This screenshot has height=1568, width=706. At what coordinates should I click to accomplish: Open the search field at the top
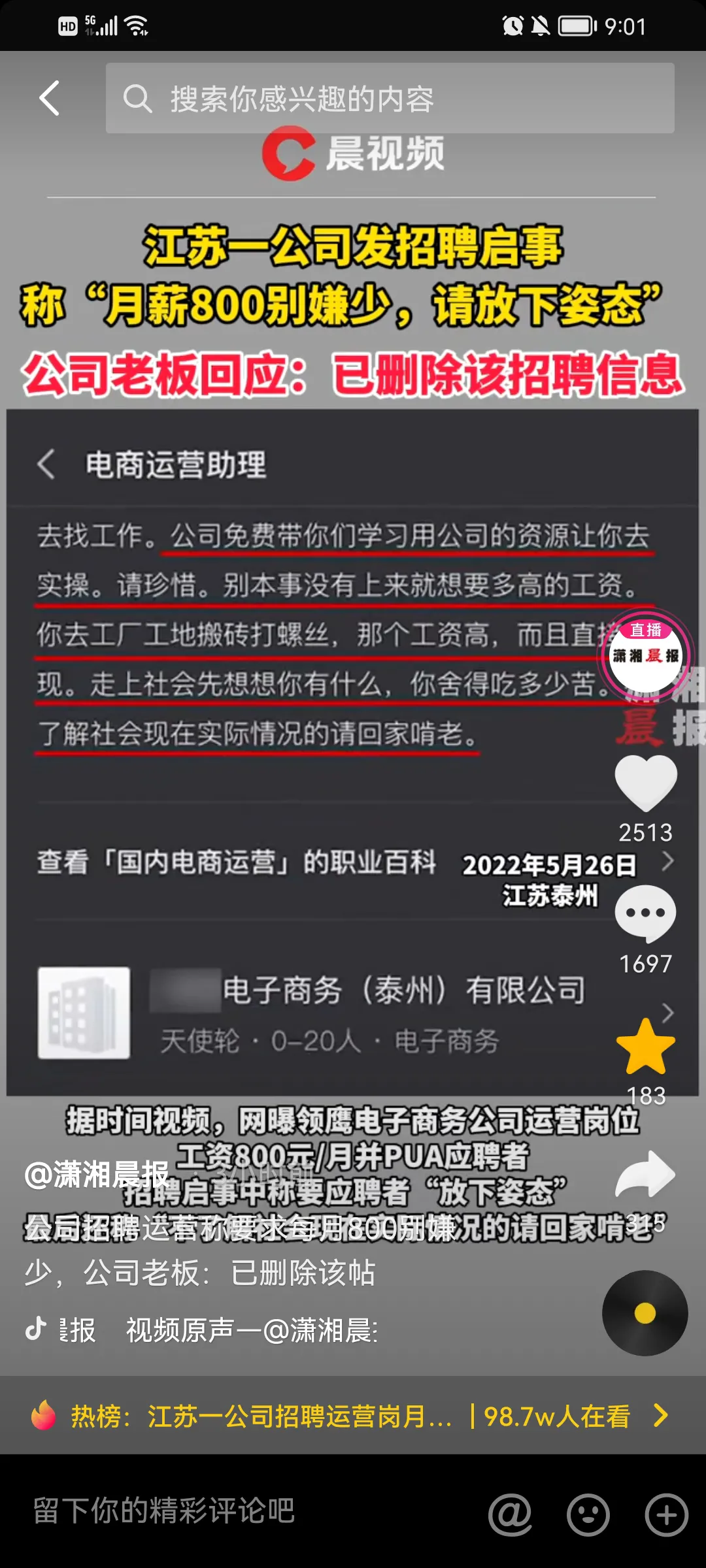390,99
